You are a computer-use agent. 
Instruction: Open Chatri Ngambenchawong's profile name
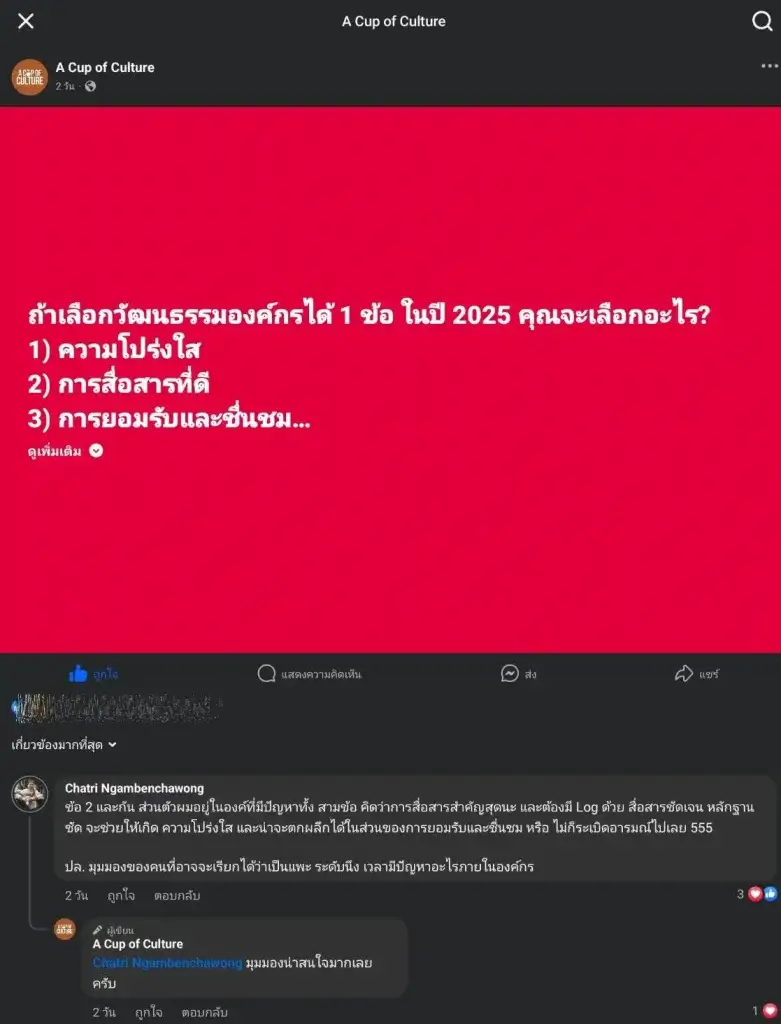[x=134, y=788]
